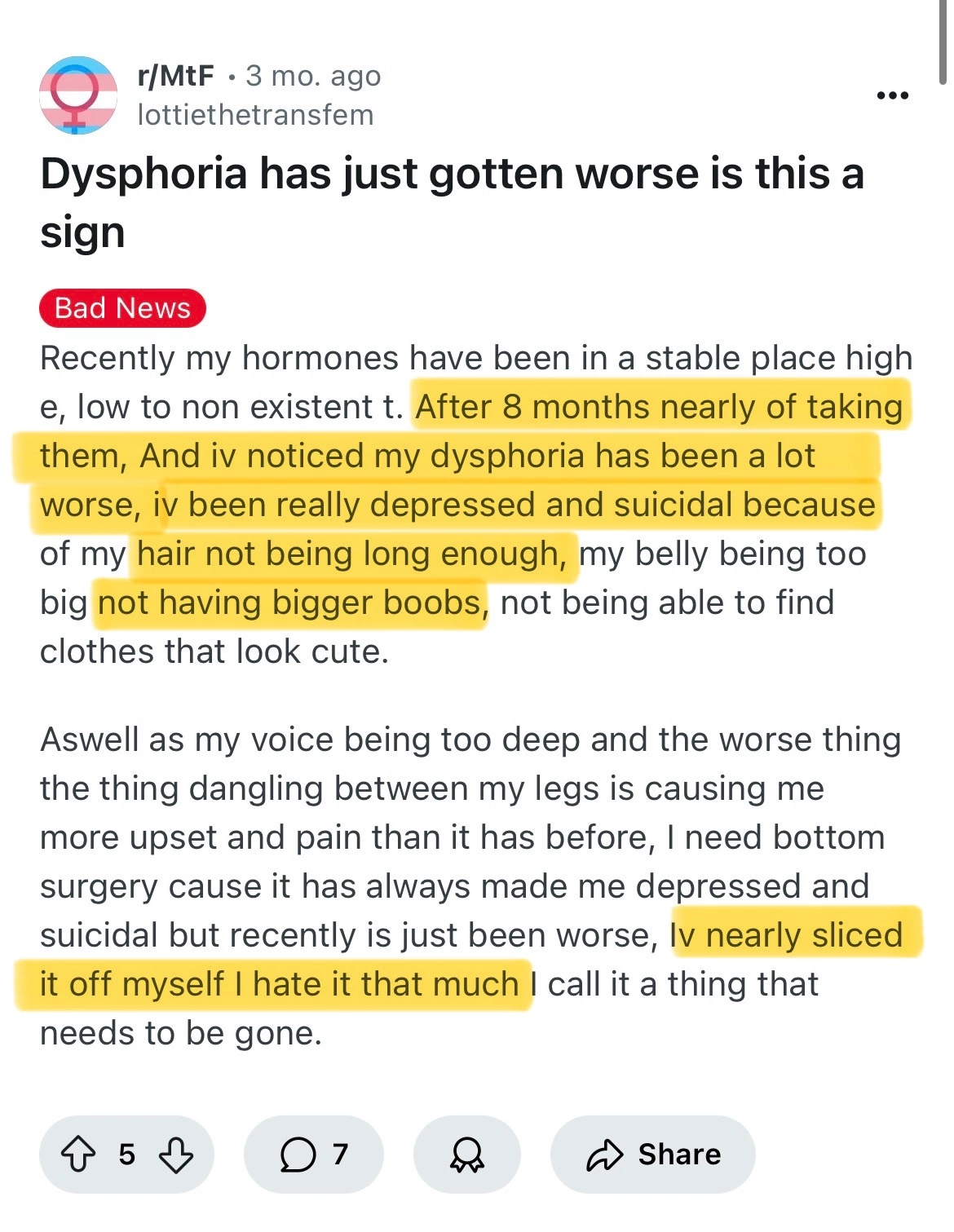Tap the r/MtF community avatar

tap(78, 95)
